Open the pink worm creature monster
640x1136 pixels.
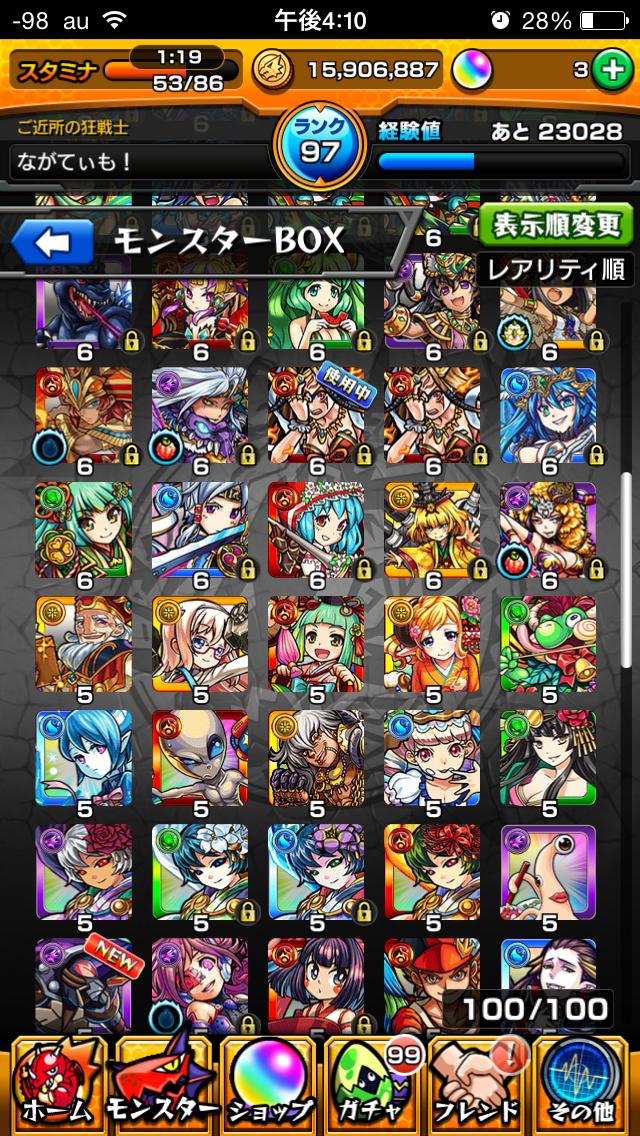[548, 872]
